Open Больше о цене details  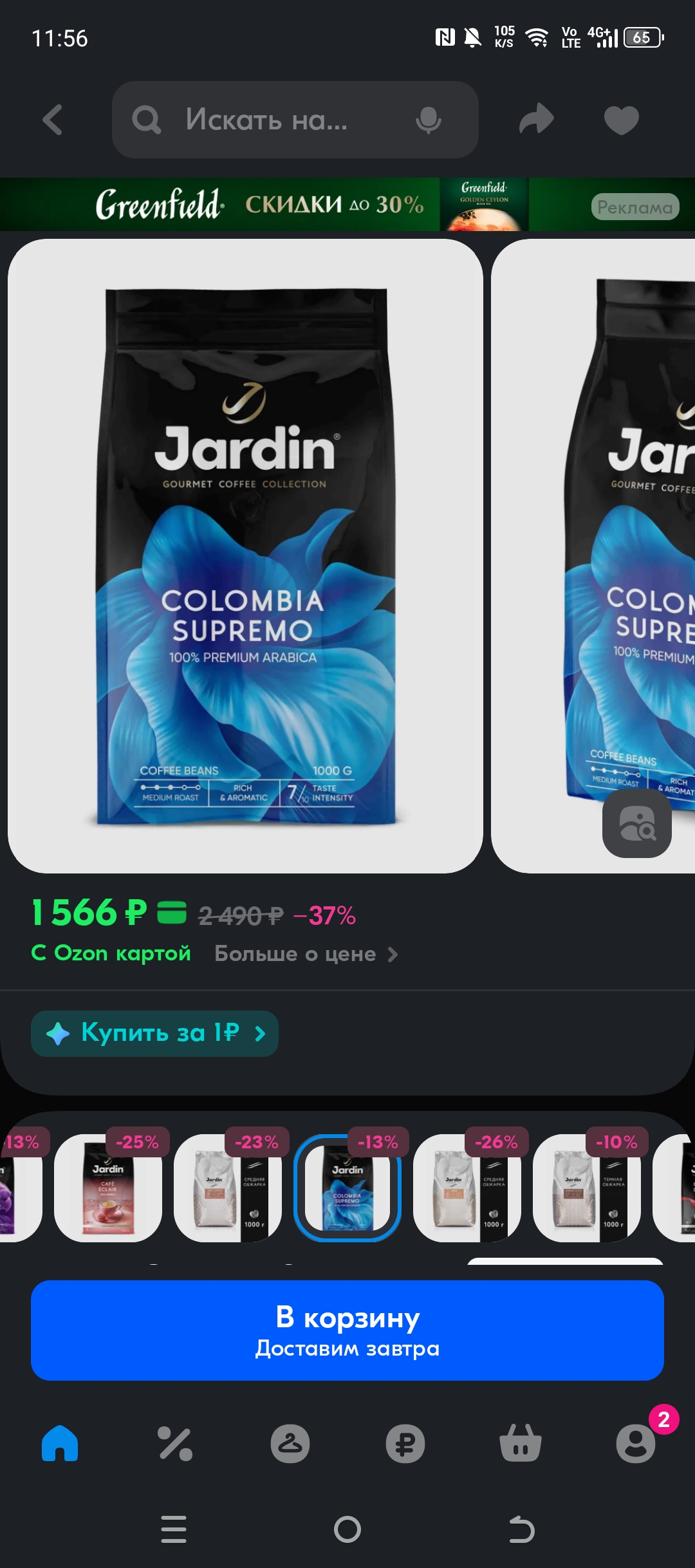(306, 954)
